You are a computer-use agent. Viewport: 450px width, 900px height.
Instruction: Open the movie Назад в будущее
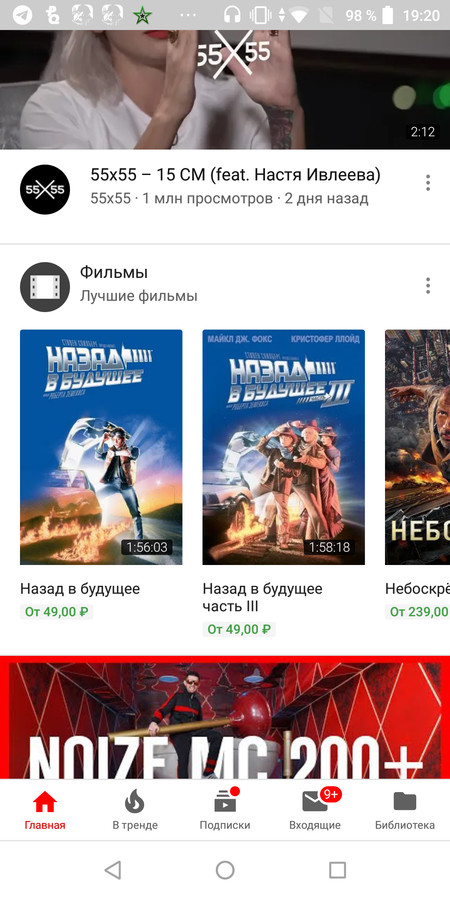click(x=101, y=447)
